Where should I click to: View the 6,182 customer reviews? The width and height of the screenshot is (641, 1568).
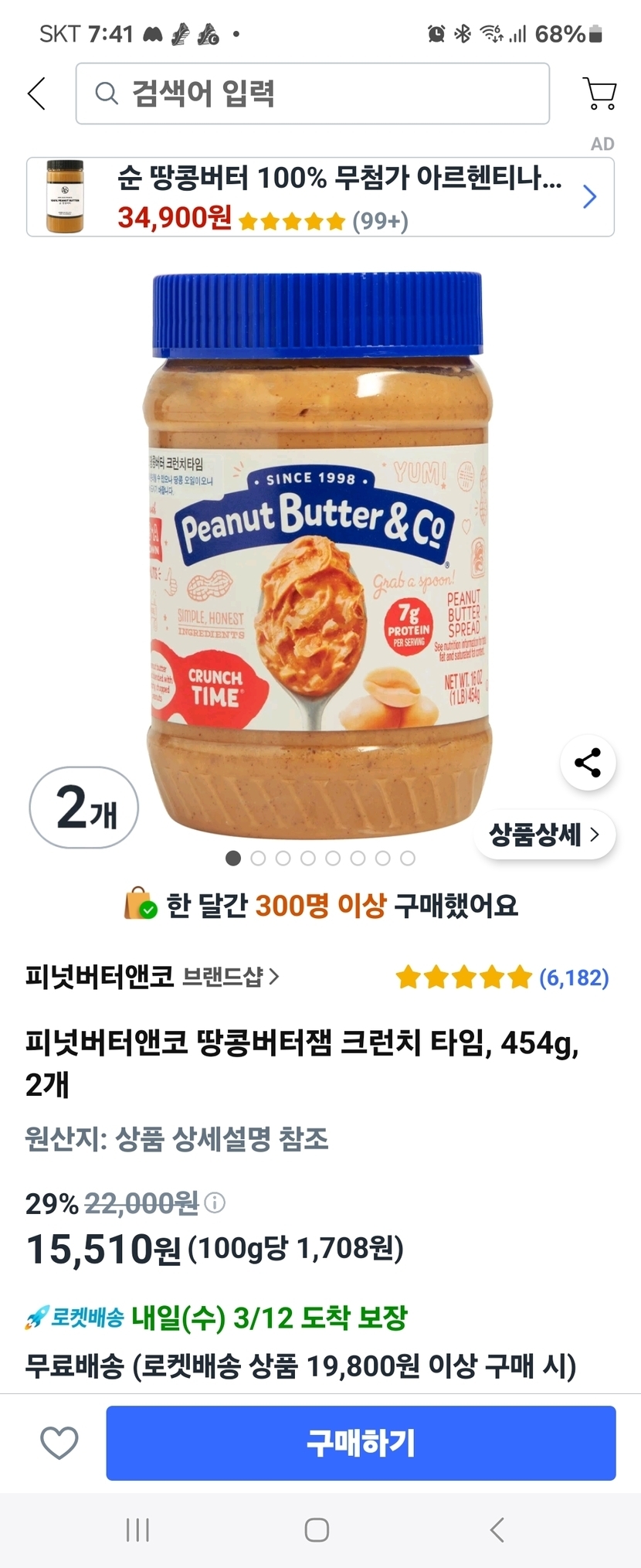point(574,978)
